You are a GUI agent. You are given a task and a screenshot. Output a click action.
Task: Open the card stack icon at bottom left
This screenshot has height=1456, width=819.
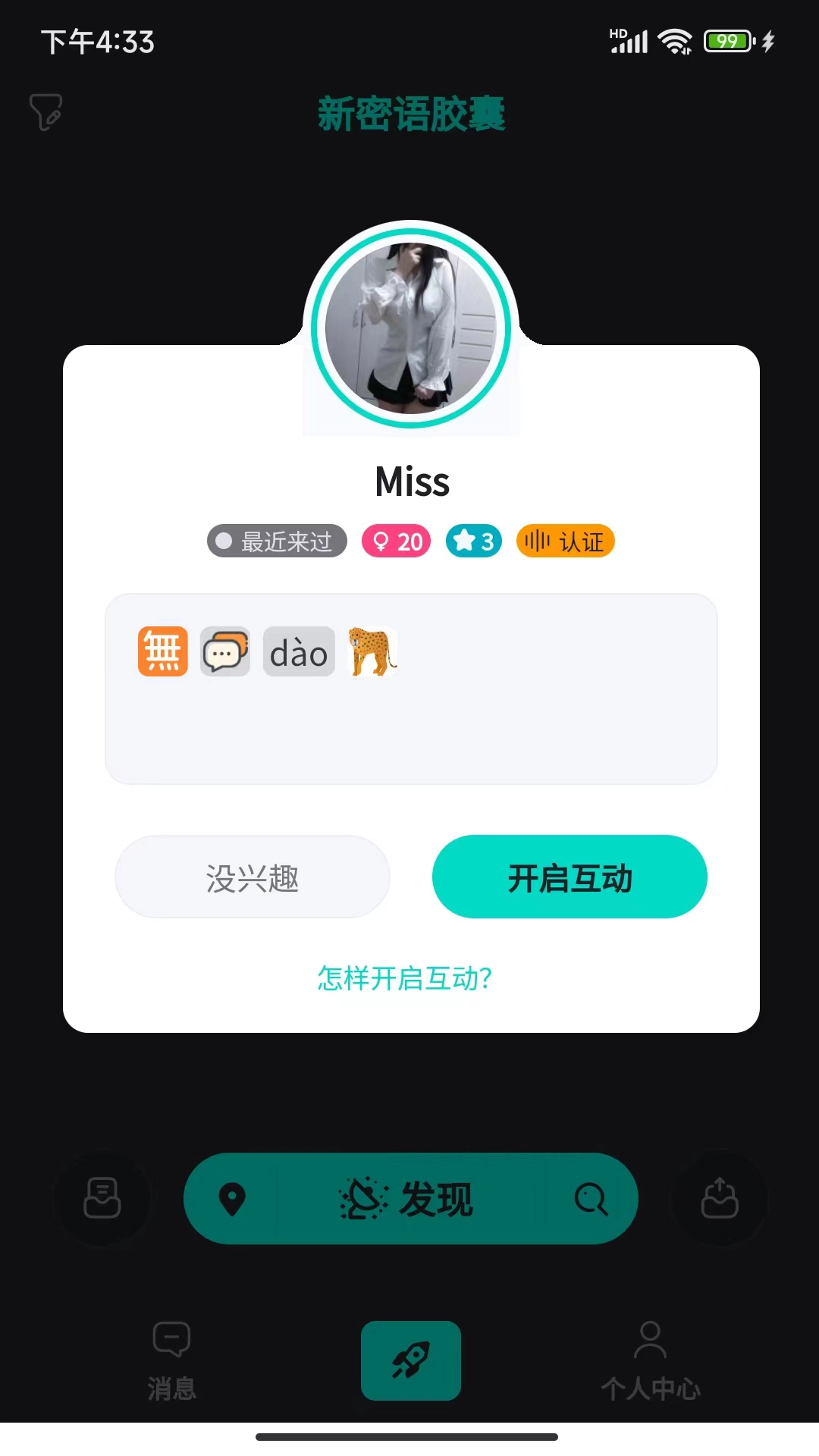point(102,1197)
